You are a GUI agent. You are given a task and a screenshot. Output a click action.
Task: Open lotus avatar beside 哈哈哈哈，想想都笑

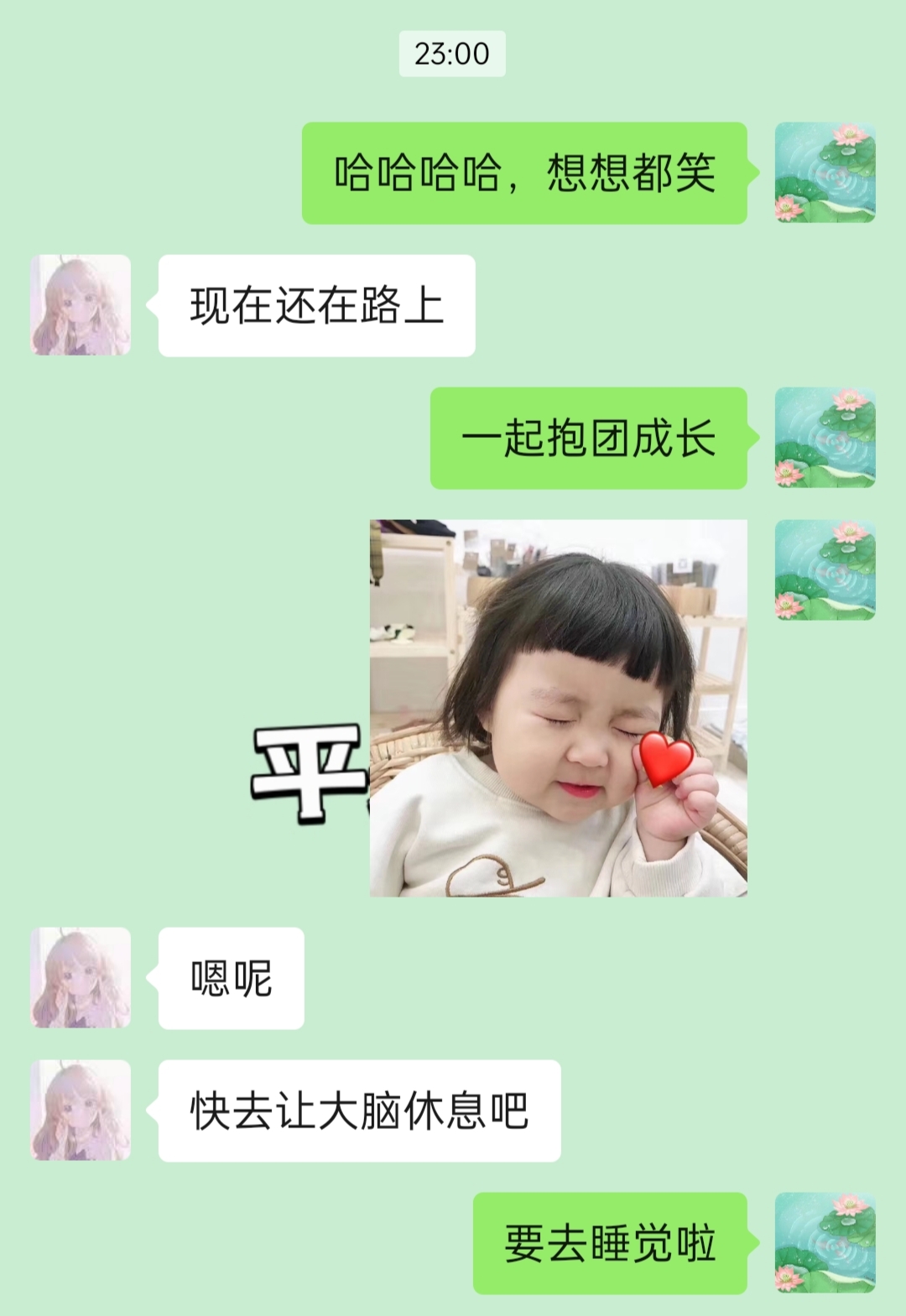click(825, 172)
